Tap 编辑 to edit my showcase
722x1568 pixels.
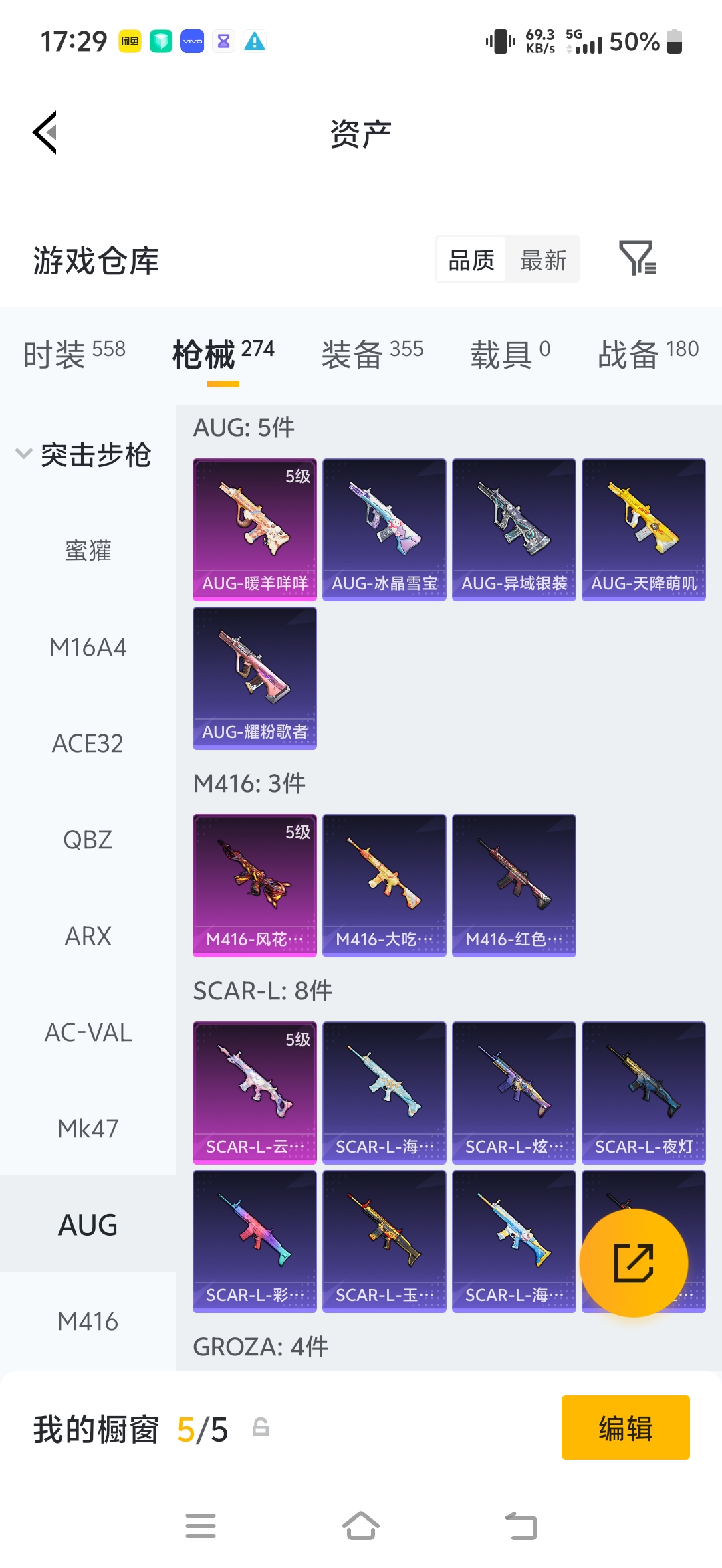click(x=626, y=1428)
